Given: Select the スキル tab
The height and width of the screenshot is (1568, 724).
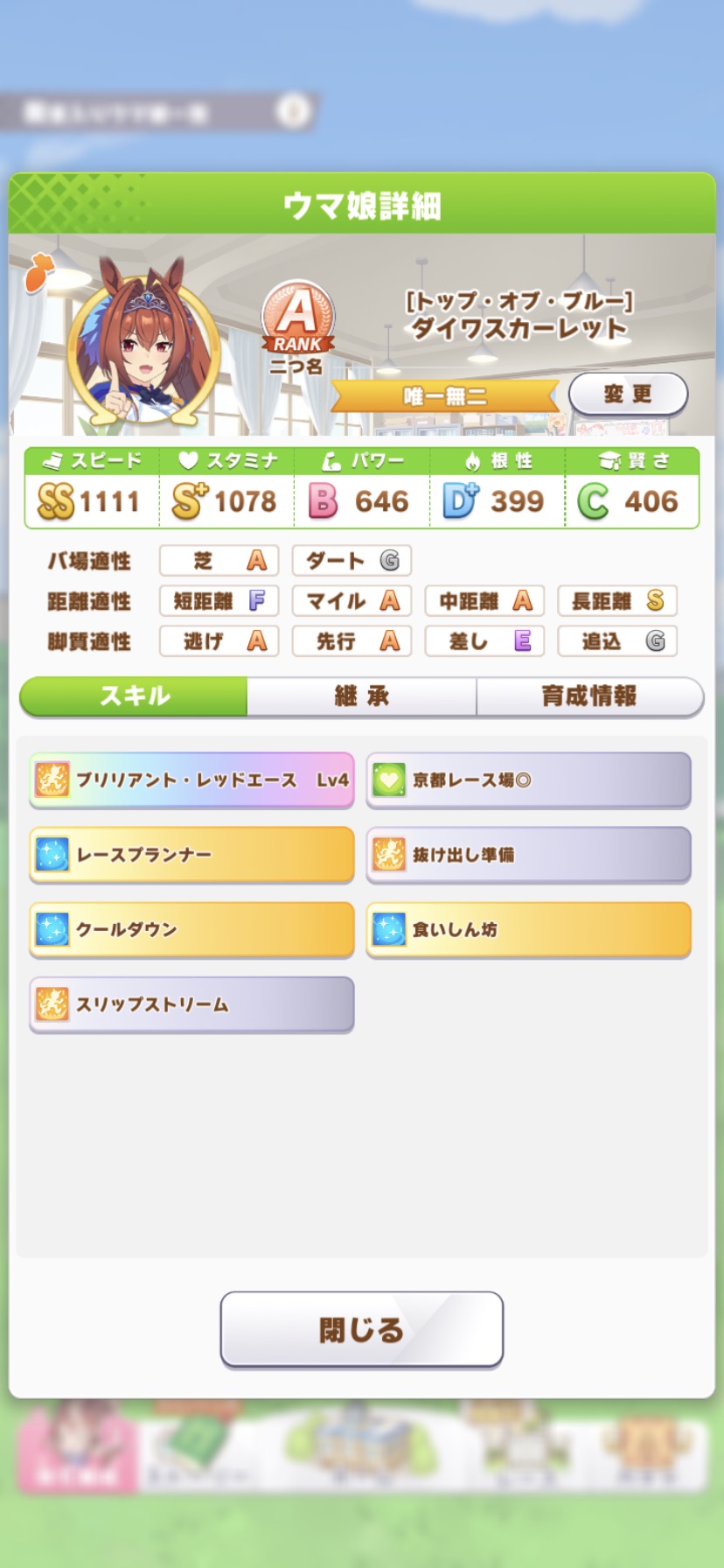Looking at the screenshot, I should pos(135,696).
